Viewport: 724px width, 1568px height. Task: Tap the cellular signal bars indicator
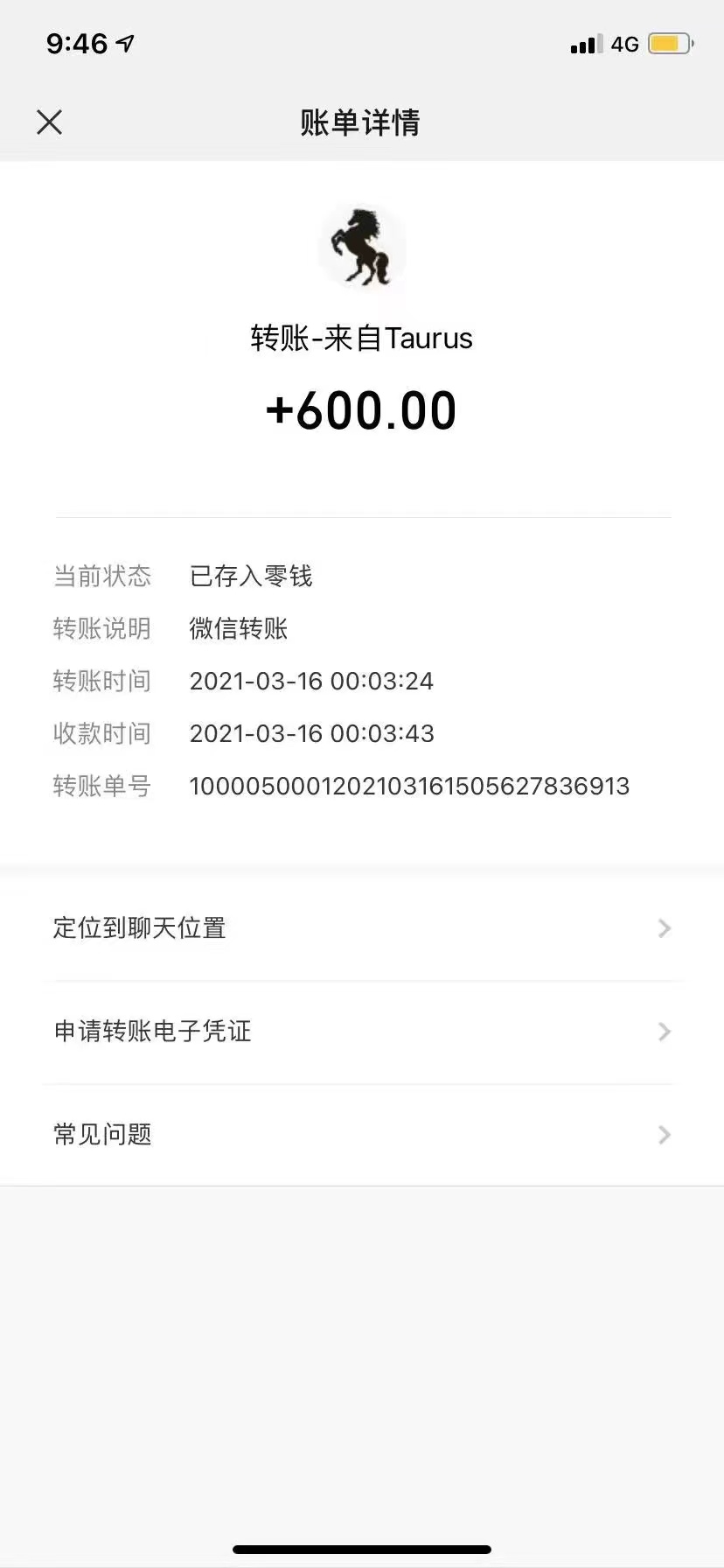[x=584, y=43]
